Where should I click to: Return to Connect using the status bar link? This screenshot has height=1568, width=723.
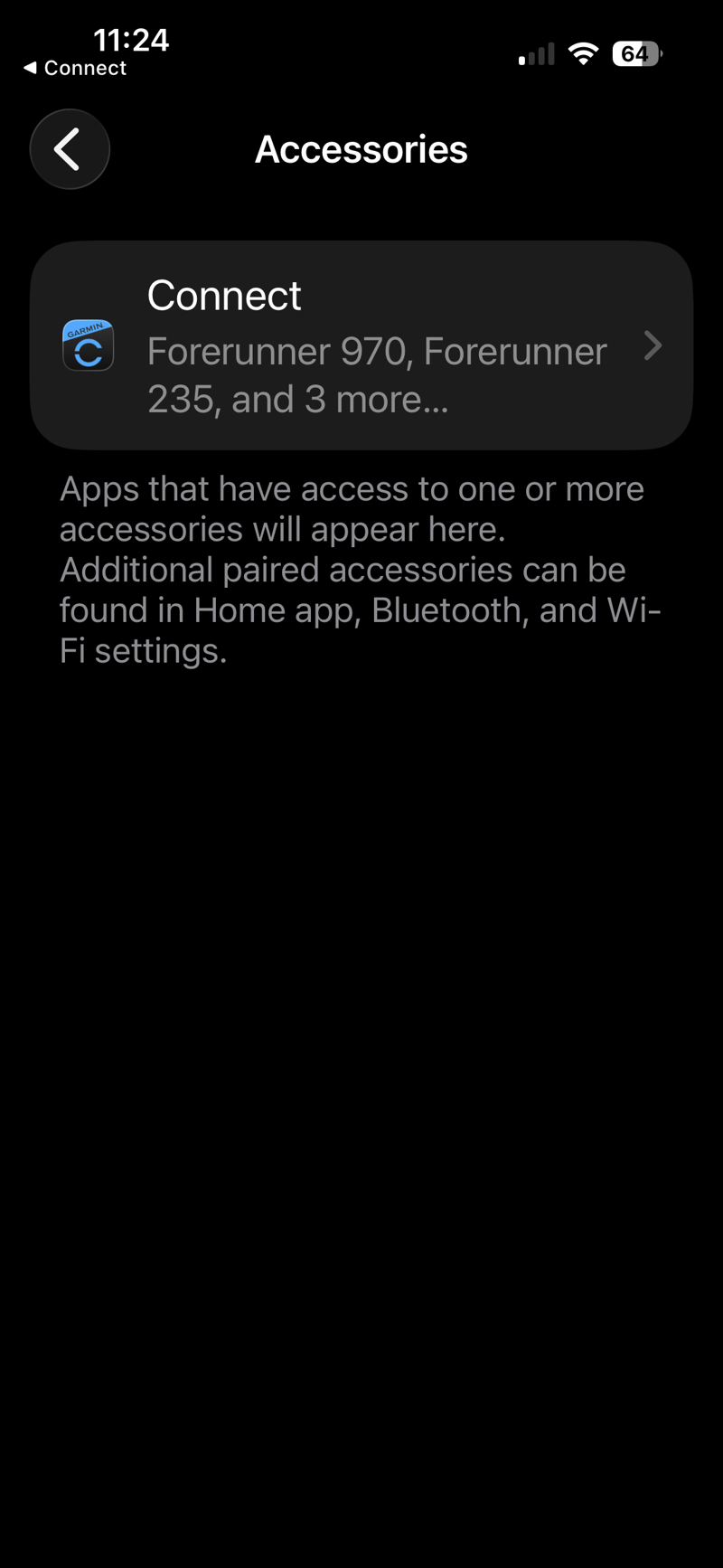click(x=76, y=68)
